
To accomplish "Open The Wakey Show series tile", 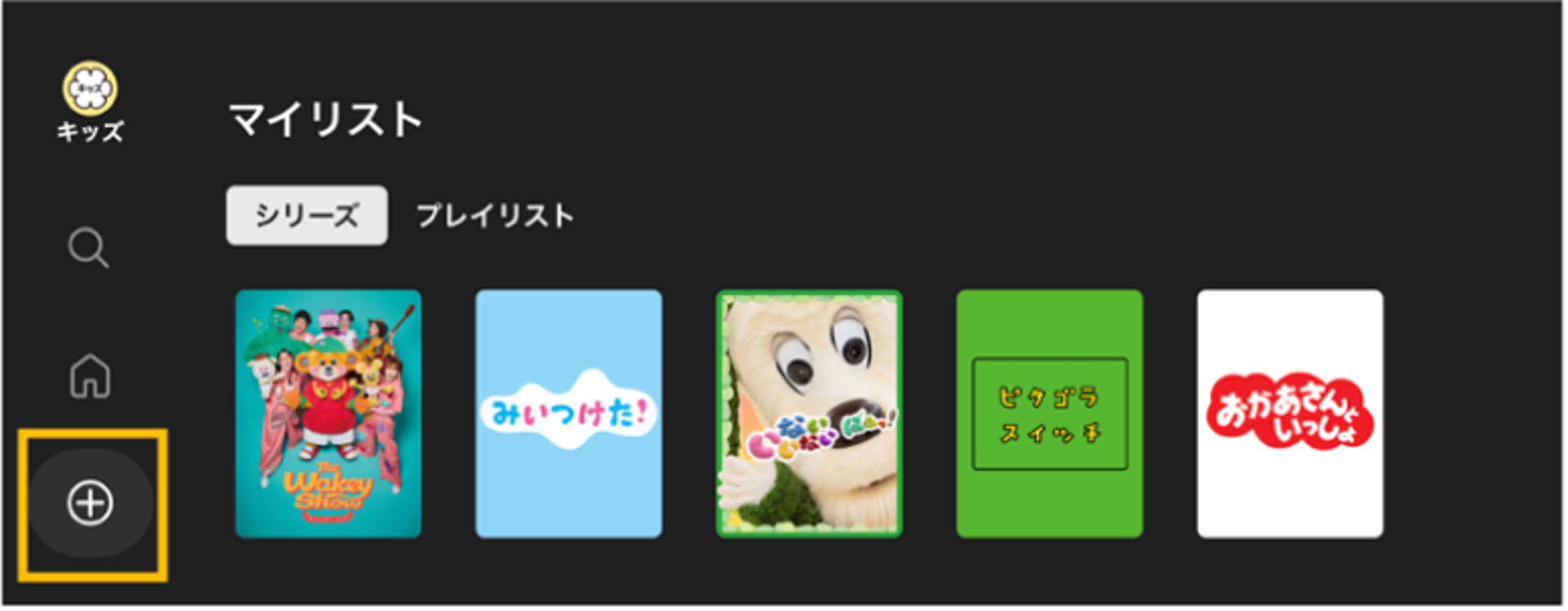I will point(328,413).
